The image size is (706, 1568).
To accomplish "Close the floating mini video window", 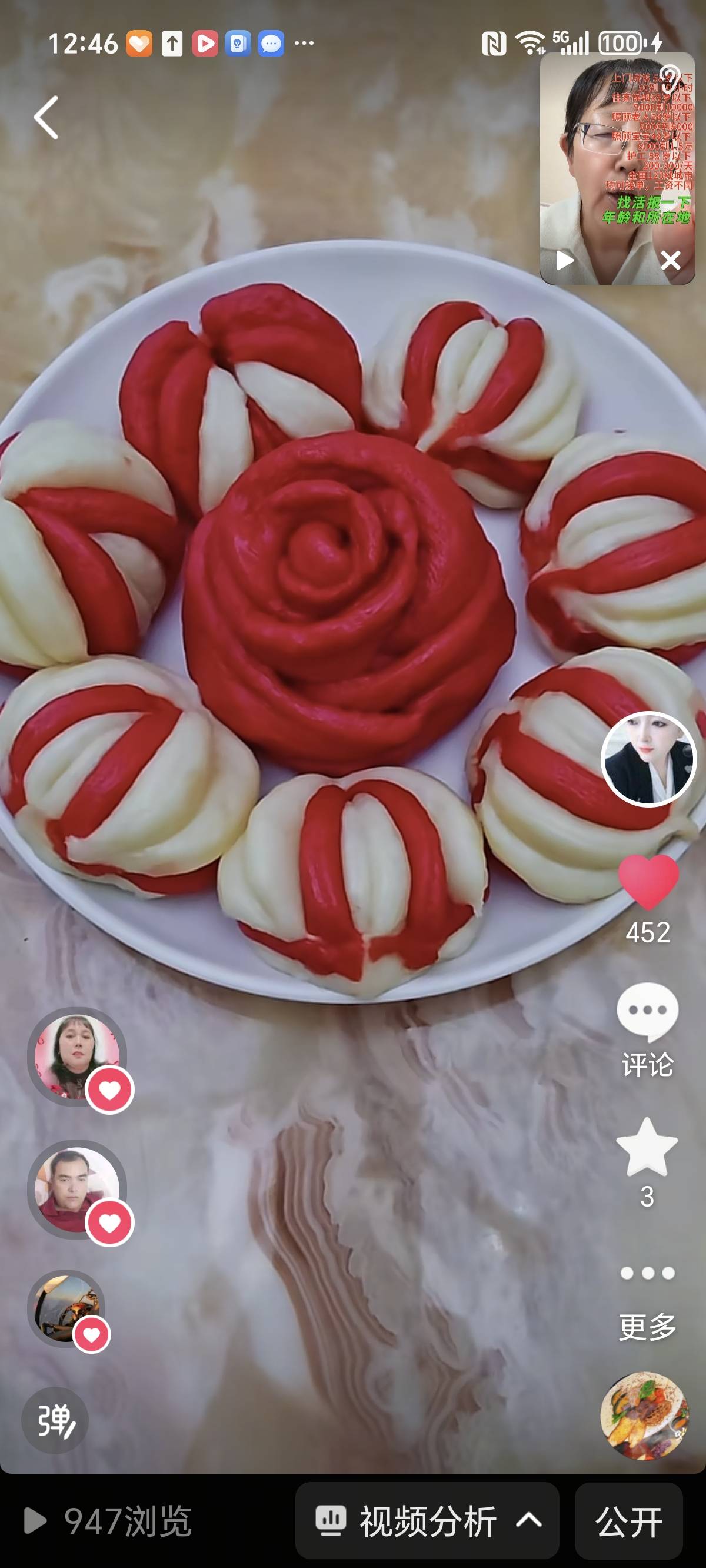I will tap(671, 261).
